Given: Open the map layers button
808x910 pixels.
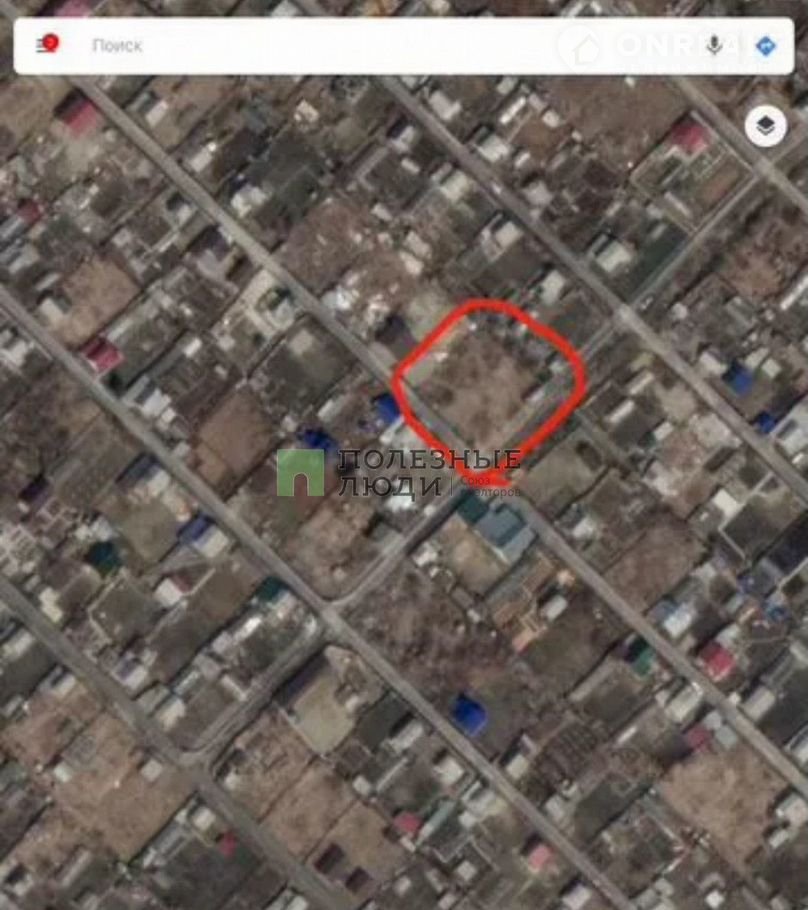Looking at the screenshot, I should (765, 126).
